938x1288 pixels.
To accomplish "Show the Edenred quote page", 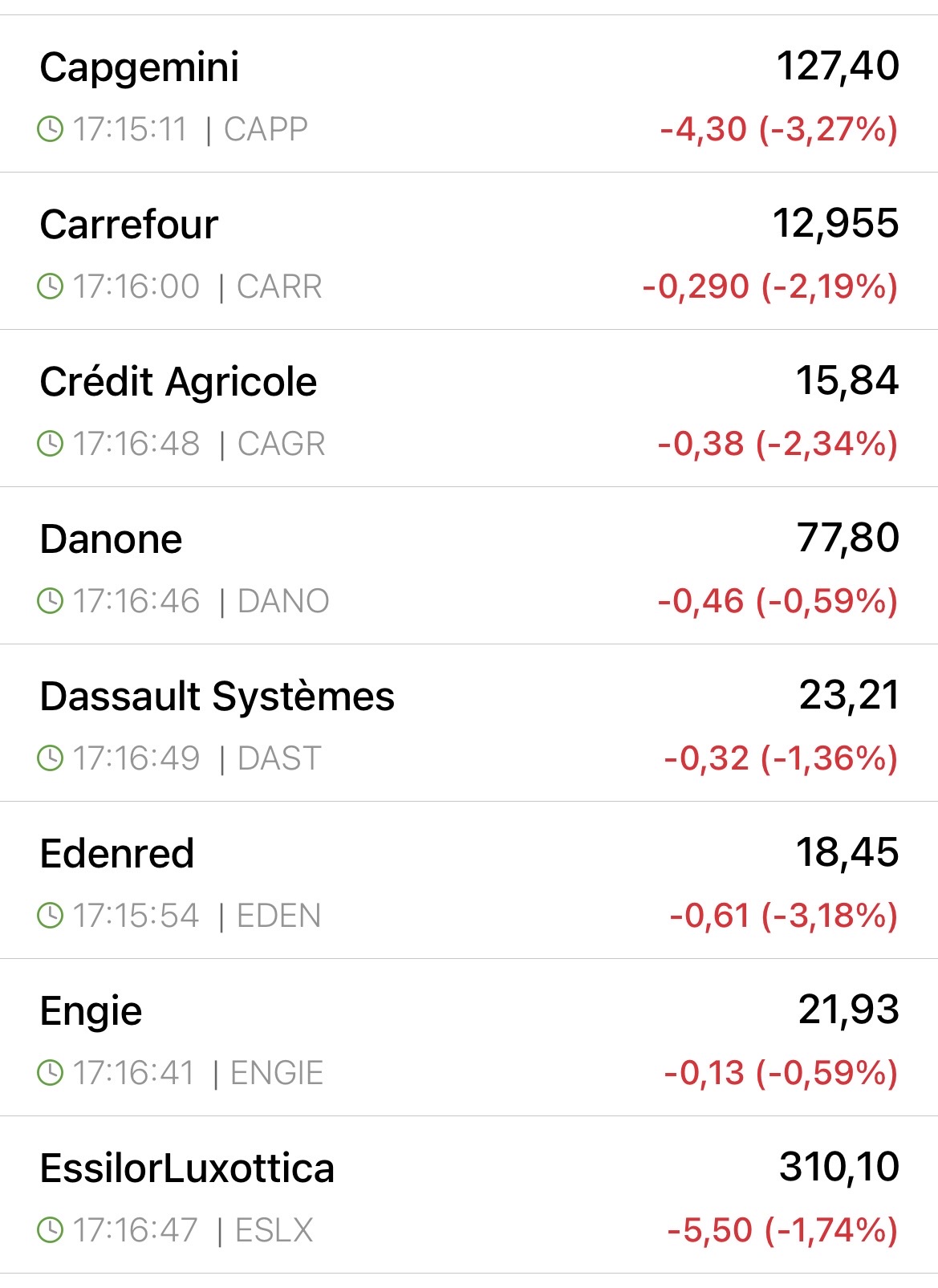I will pyautogui.click(x=116, y=854).
